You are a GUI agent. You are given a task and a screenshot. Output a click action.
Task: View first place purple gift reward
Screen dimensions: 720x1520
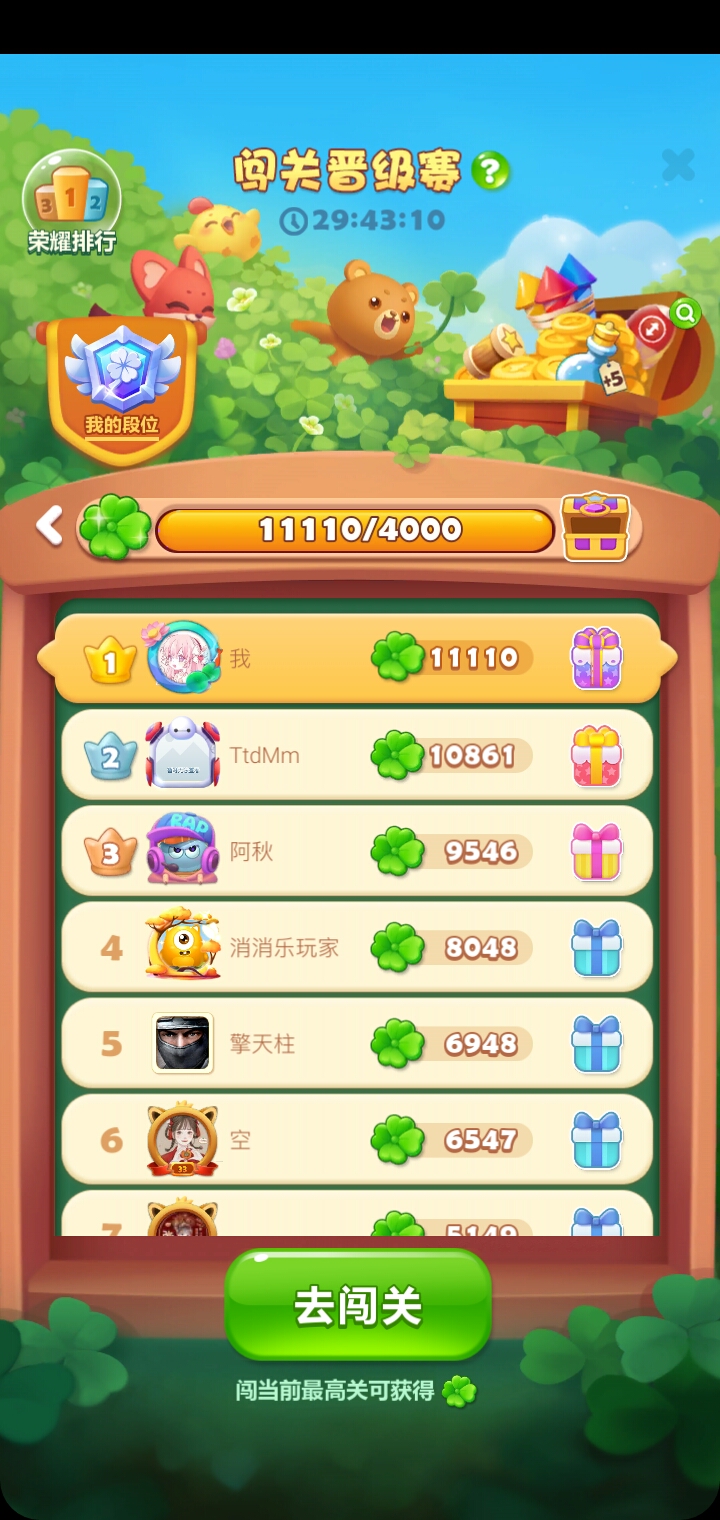pos(596,658)
